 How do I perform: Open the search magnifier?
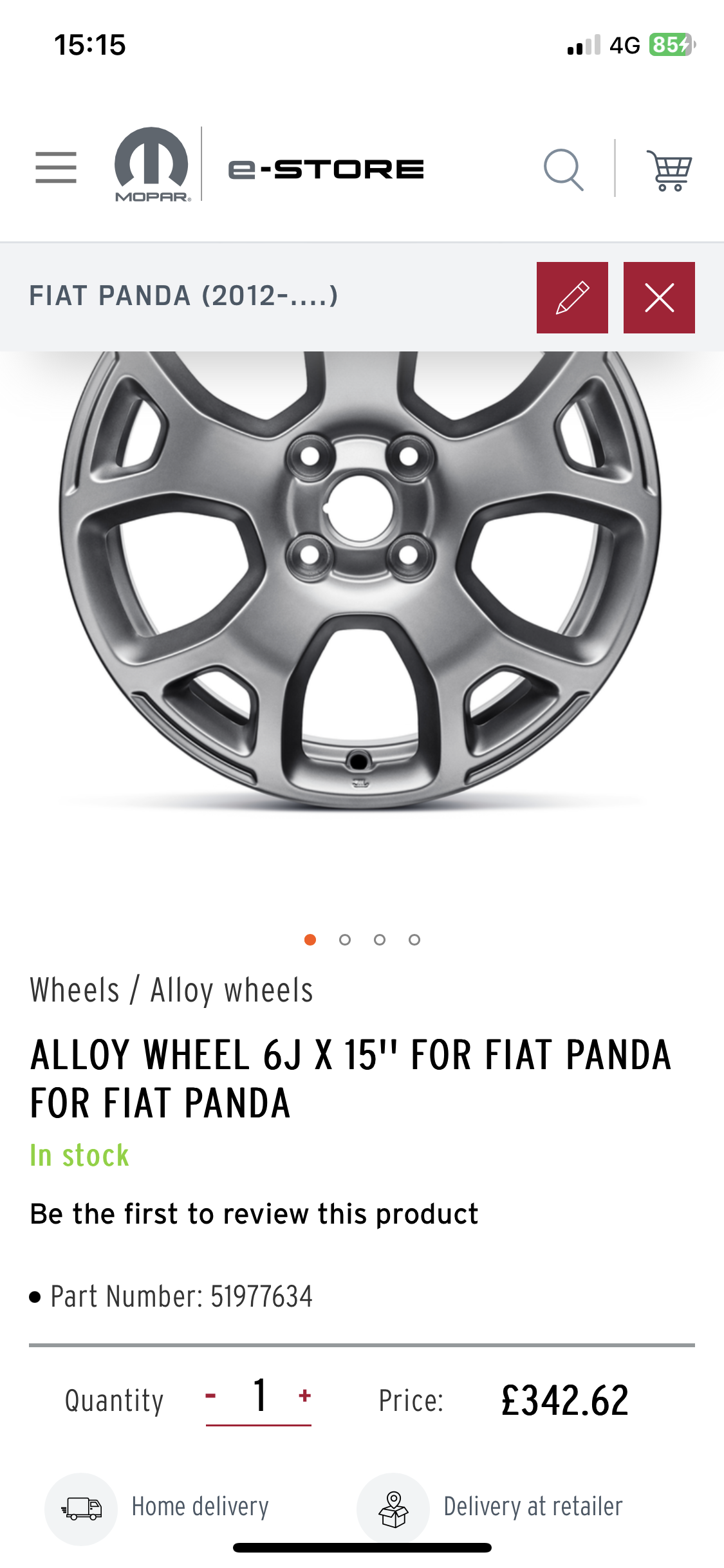[x=564, y=170]
